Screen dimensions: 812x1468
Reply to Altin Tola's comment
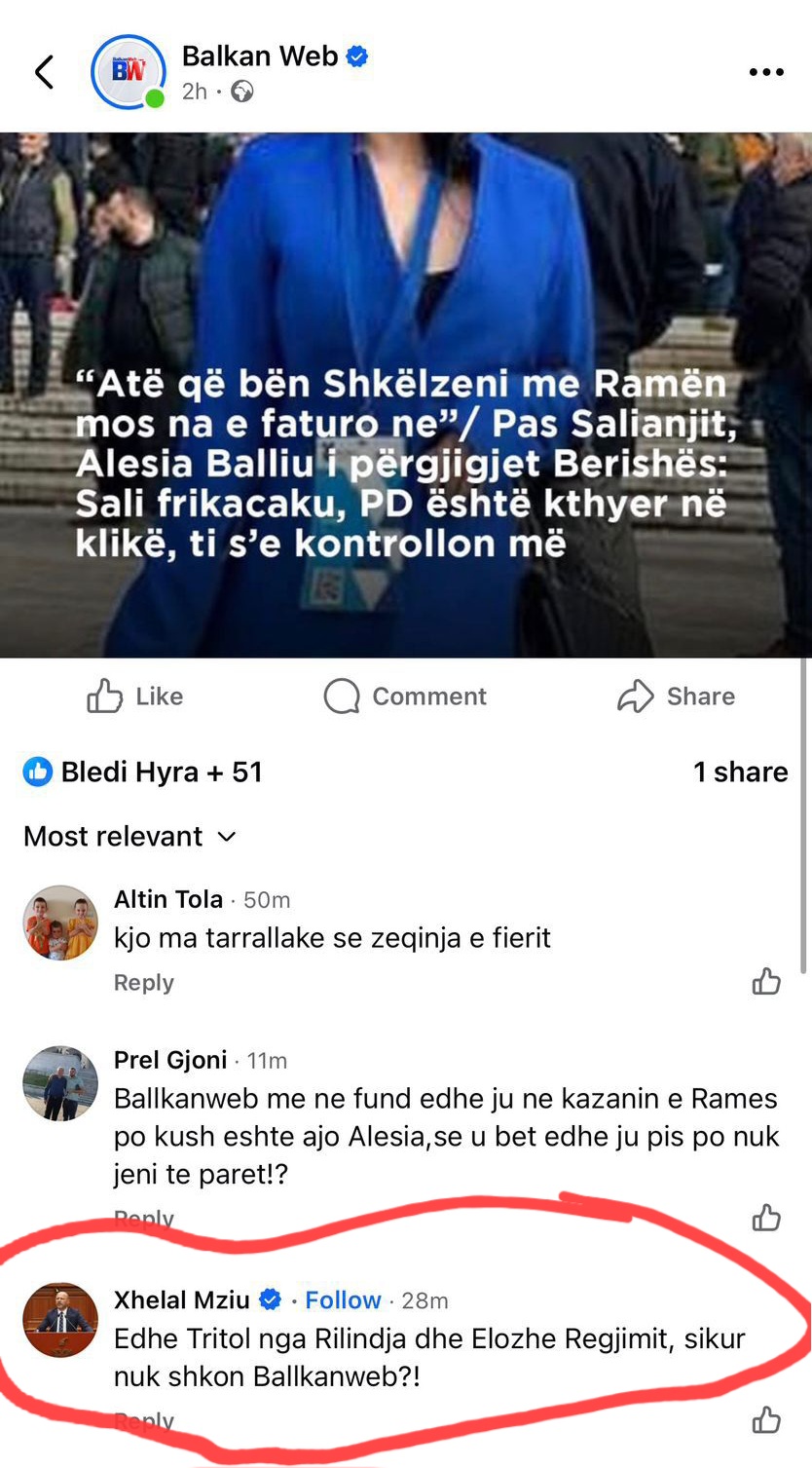tap(144, 983)
